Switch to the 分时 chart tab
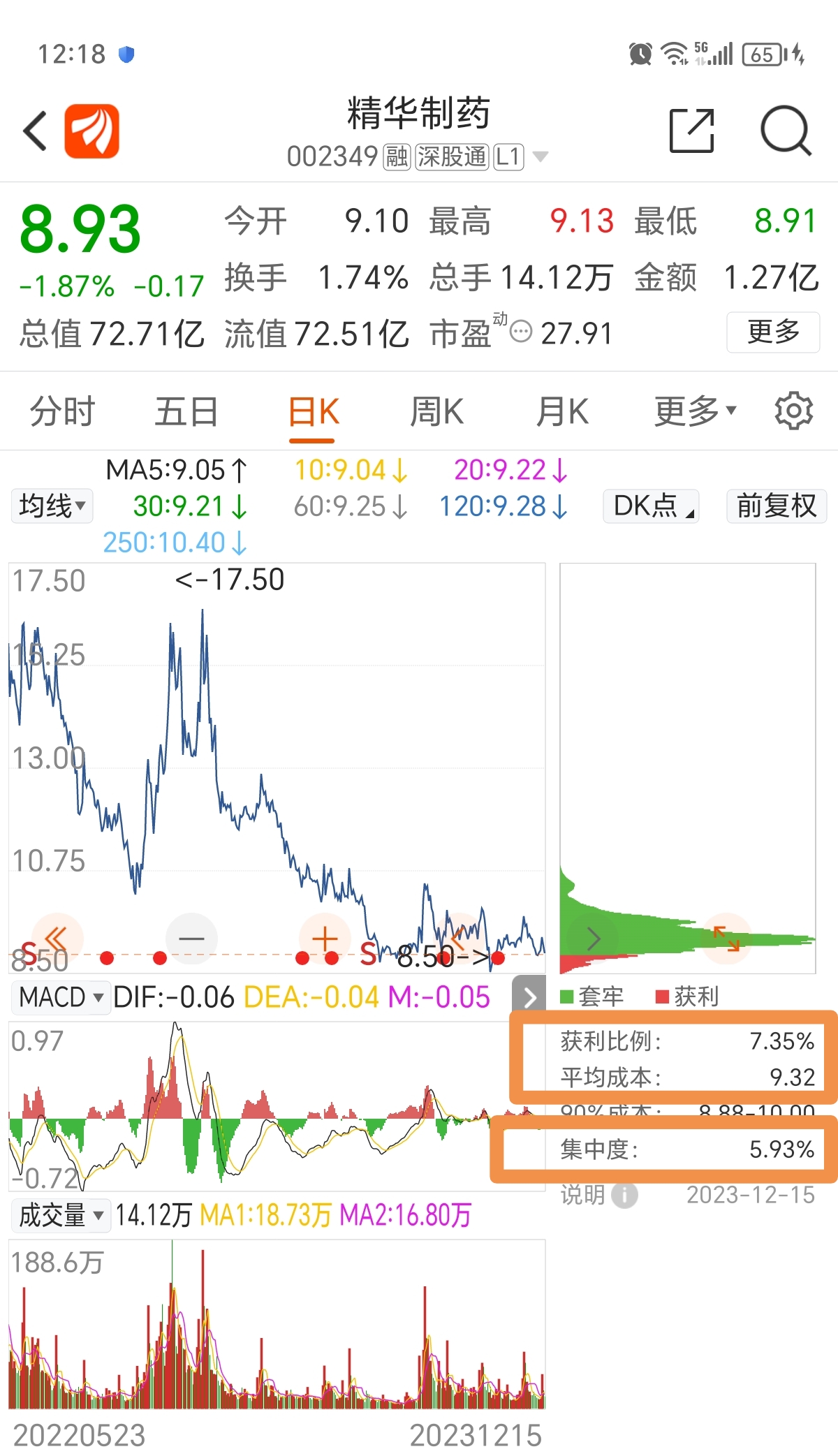This screenshot has width=838, height=1456. point(61,411)
